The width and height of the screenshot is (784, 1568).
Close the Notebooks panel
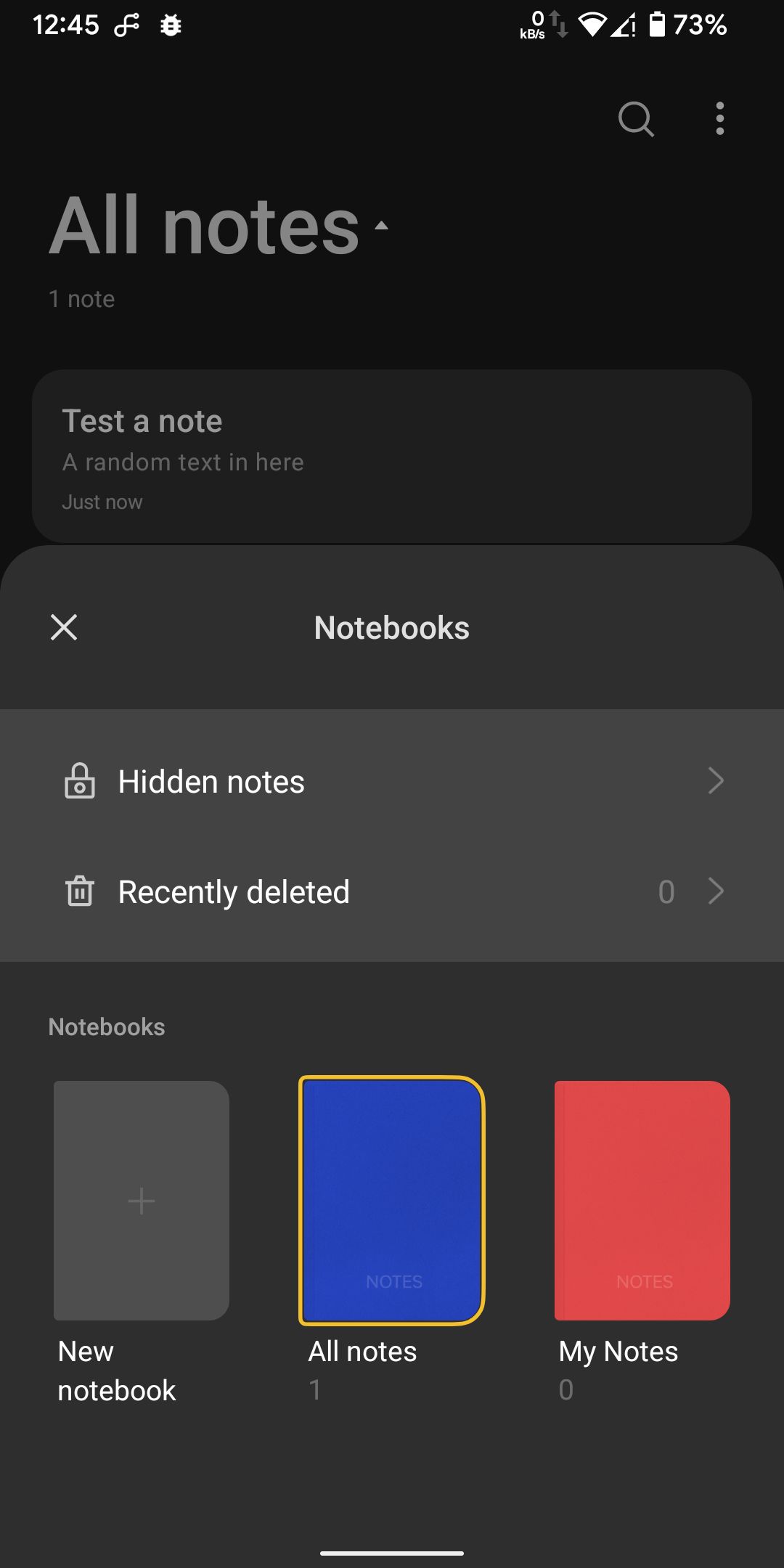64,627
